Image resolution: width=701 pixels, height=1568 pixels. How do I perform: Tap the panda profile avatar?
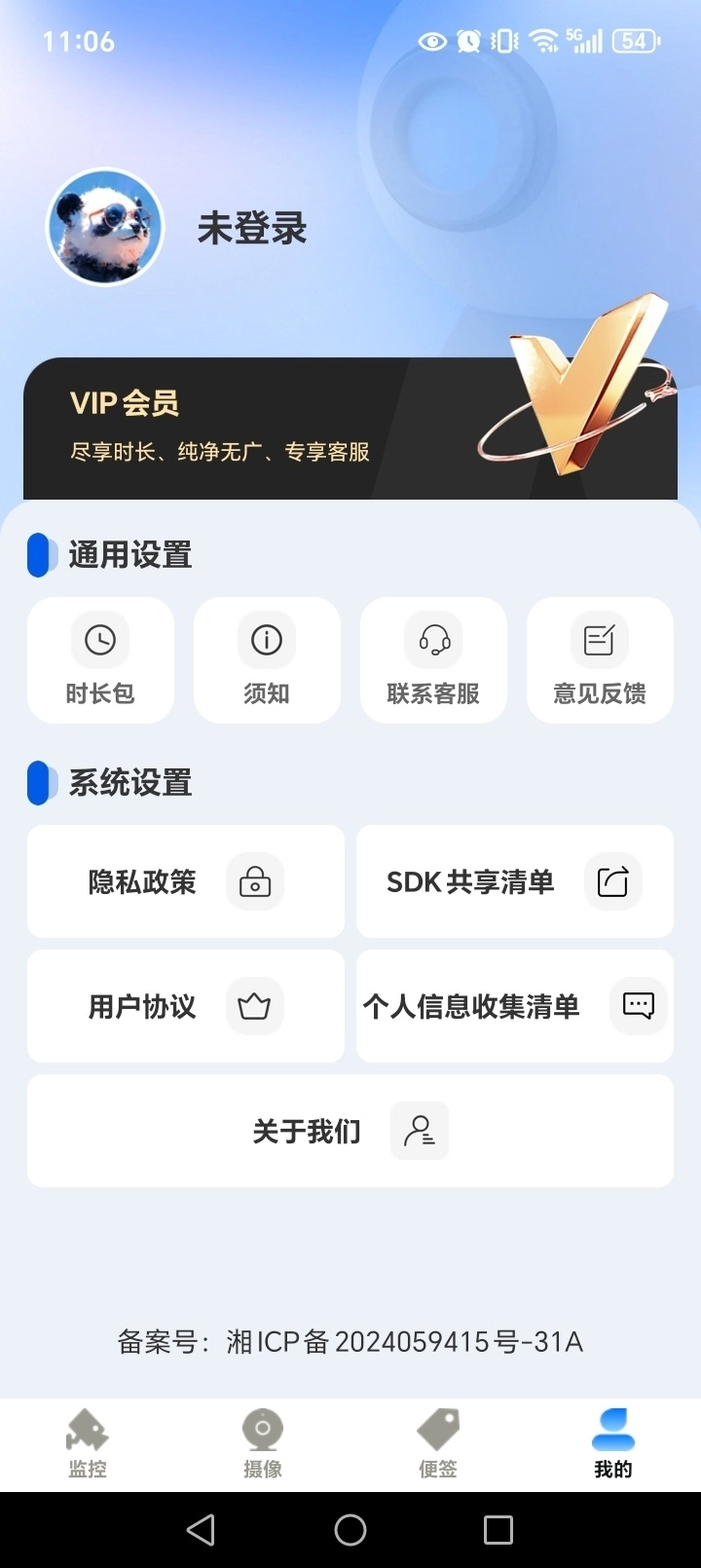click(105, 228)
